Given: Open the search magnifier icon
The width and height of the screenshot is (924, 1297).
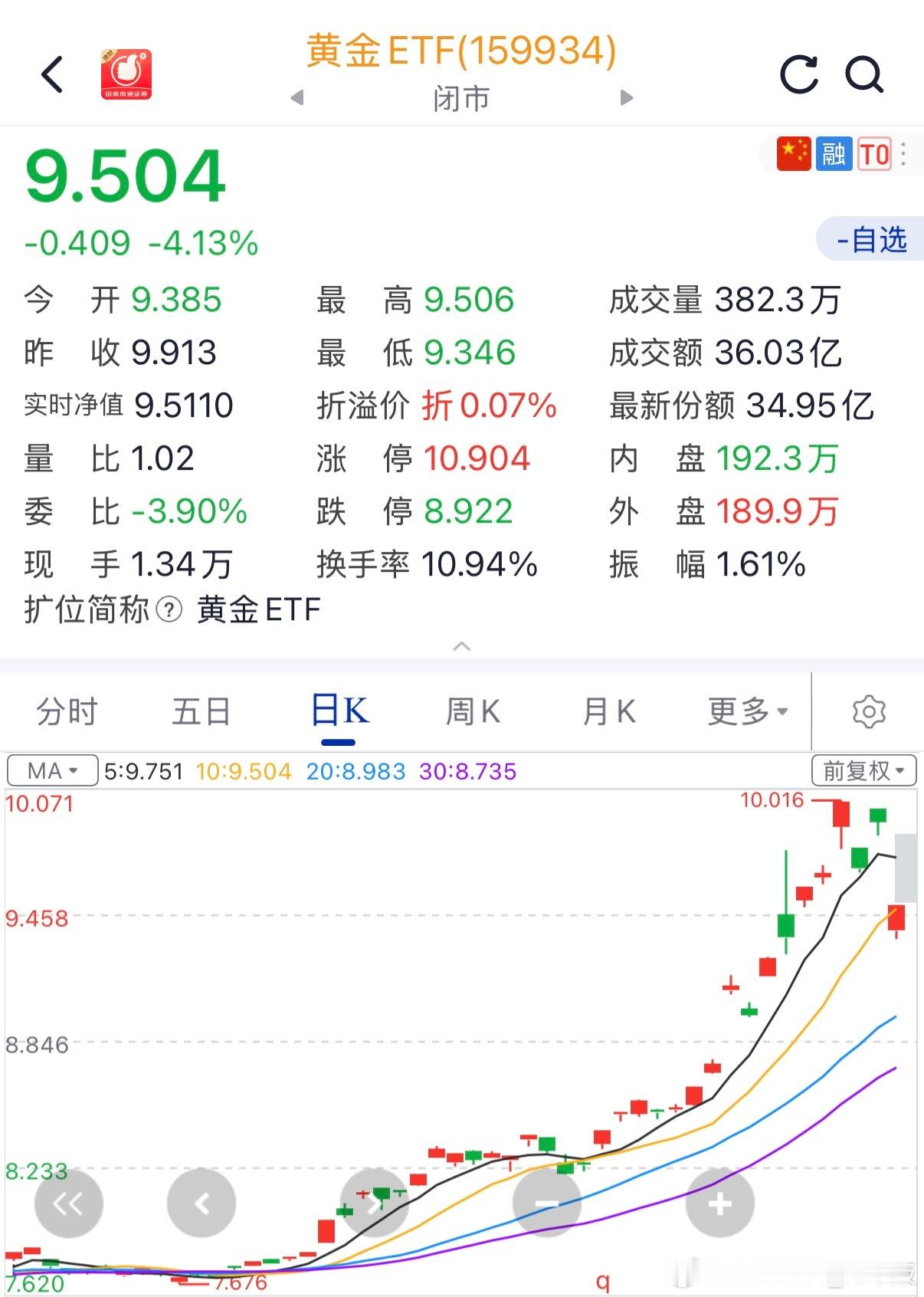Looking at the screenshot, I should click(864, 74).
